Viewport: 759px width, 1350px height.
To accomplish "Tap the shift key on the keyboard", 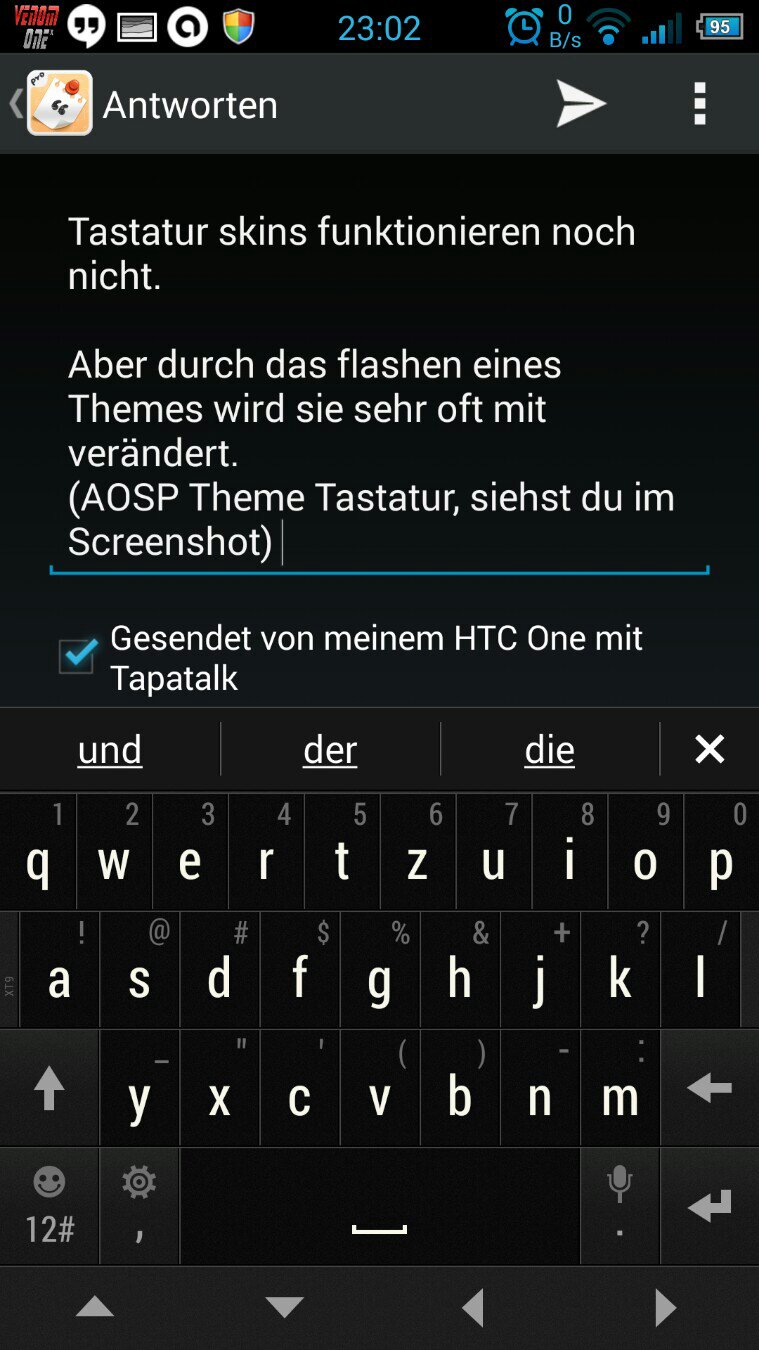I will click(49, 1087).
